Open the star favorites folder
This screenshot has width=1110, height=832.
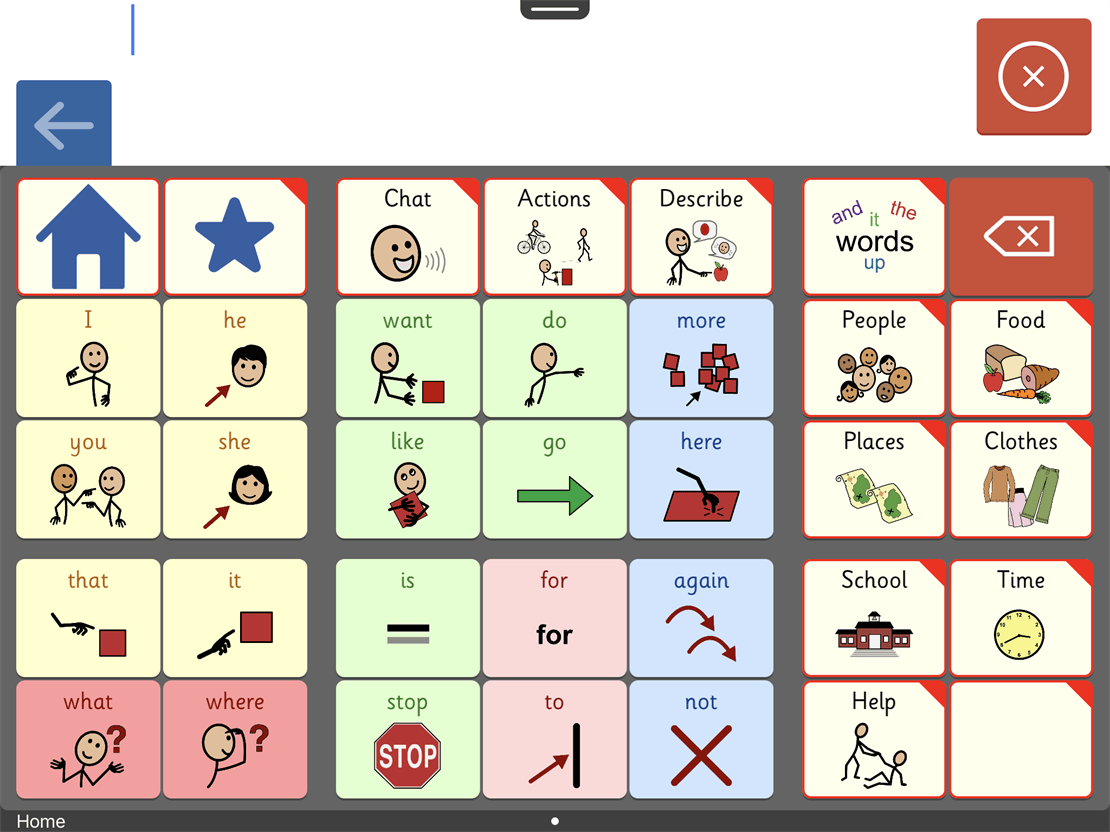pos(235,237)
